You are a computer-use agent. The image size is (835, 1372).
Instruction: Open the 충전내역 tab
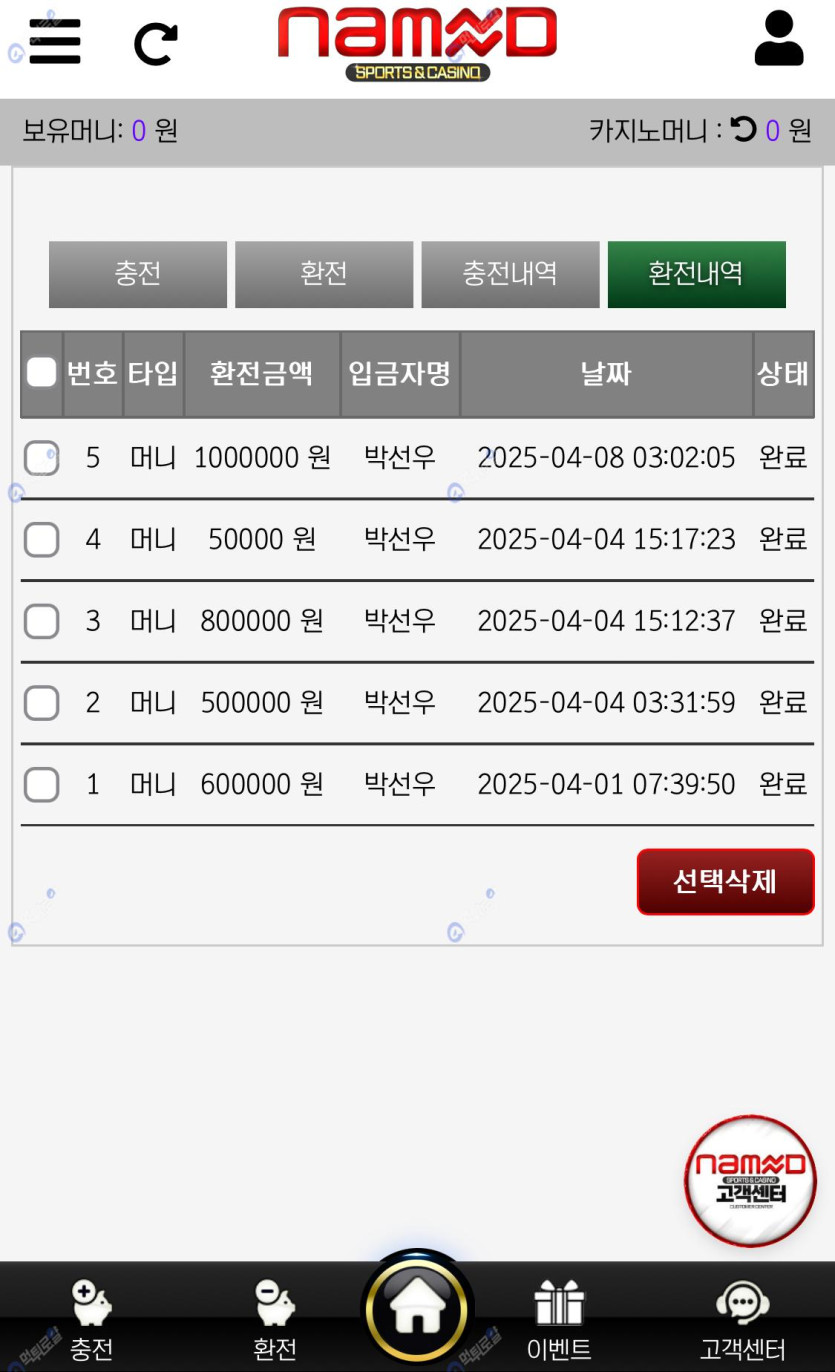510,274
